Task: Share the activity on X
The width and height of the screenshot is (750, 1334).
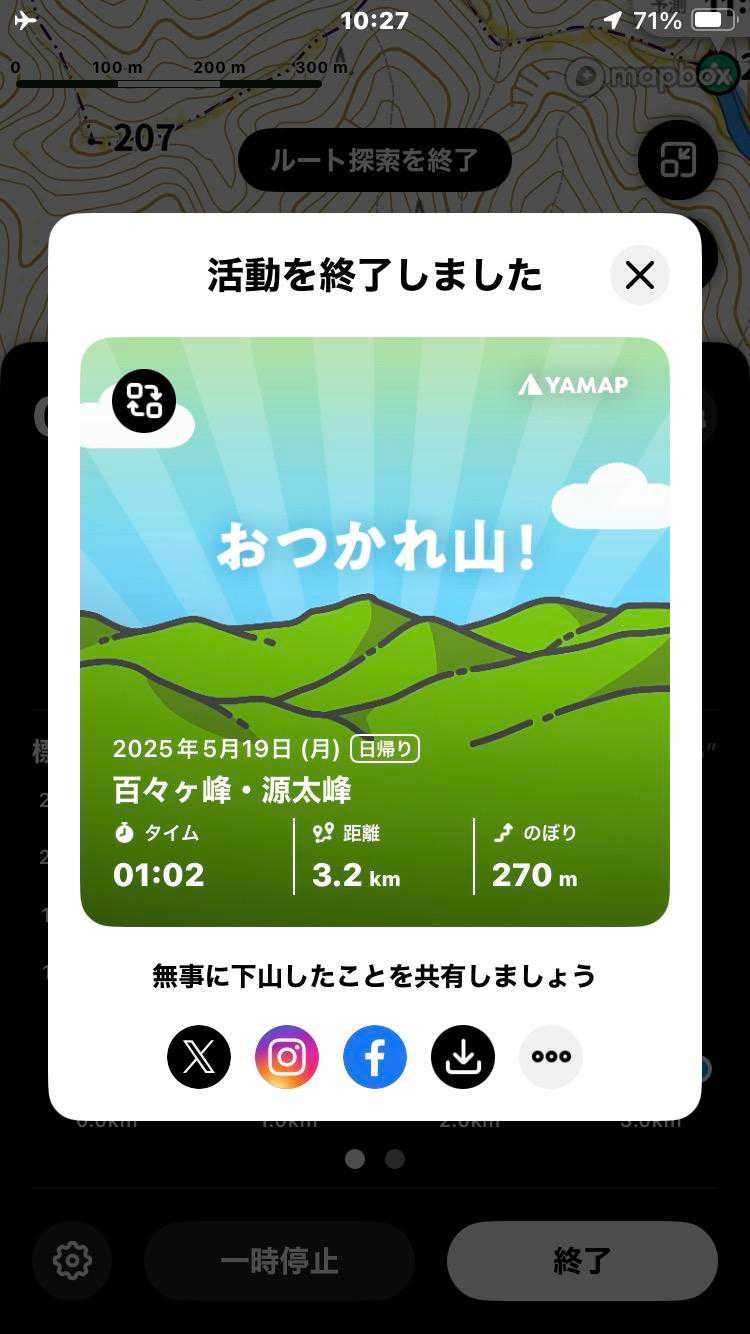Action: coord(199,1057)
